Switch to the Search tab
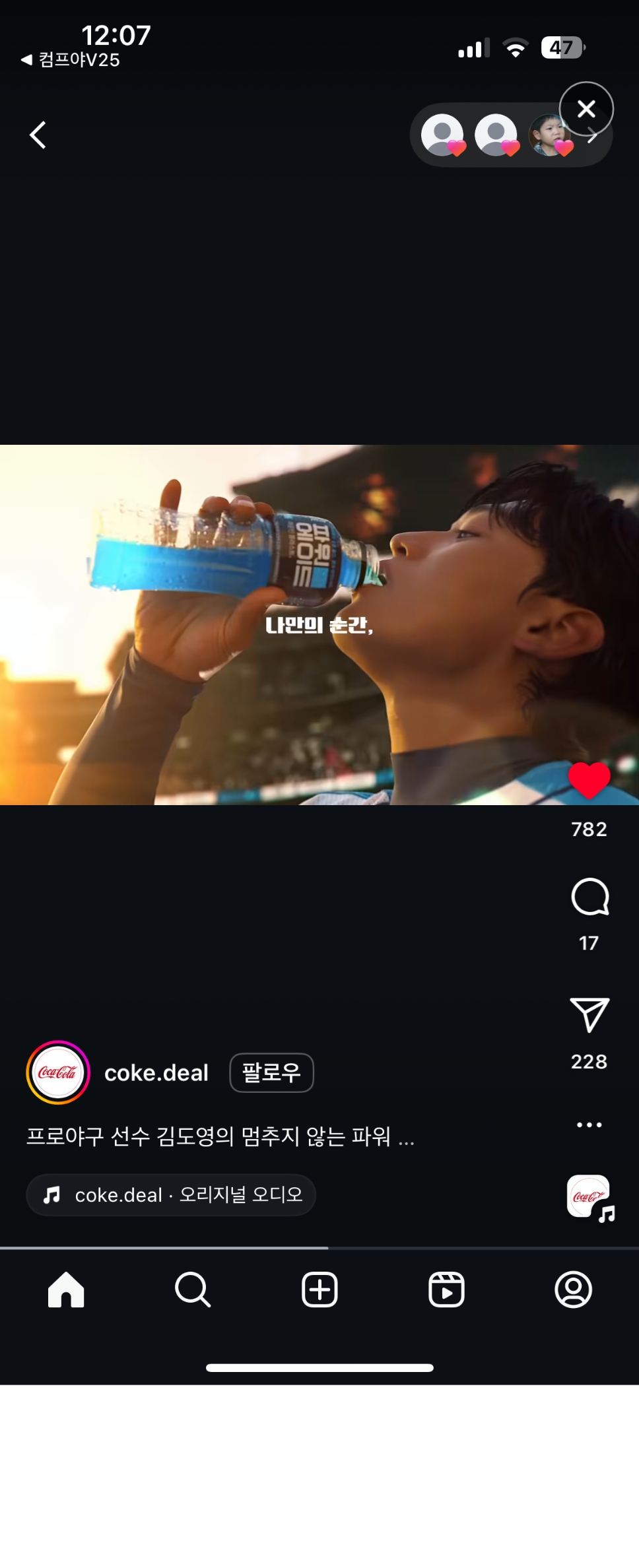 (193, 1290)
